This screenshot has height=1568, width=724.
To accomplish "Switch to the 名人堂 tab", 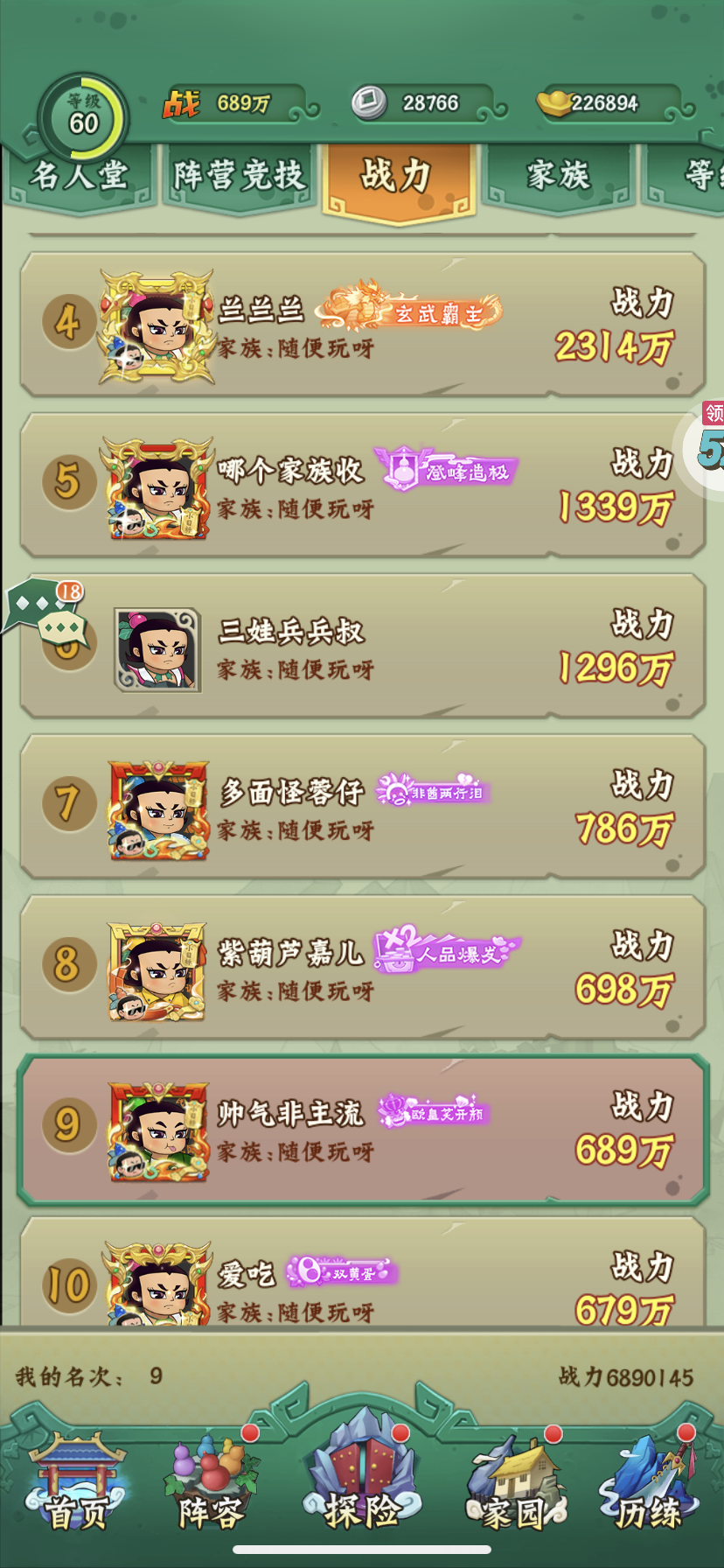I will click(79, 176).
